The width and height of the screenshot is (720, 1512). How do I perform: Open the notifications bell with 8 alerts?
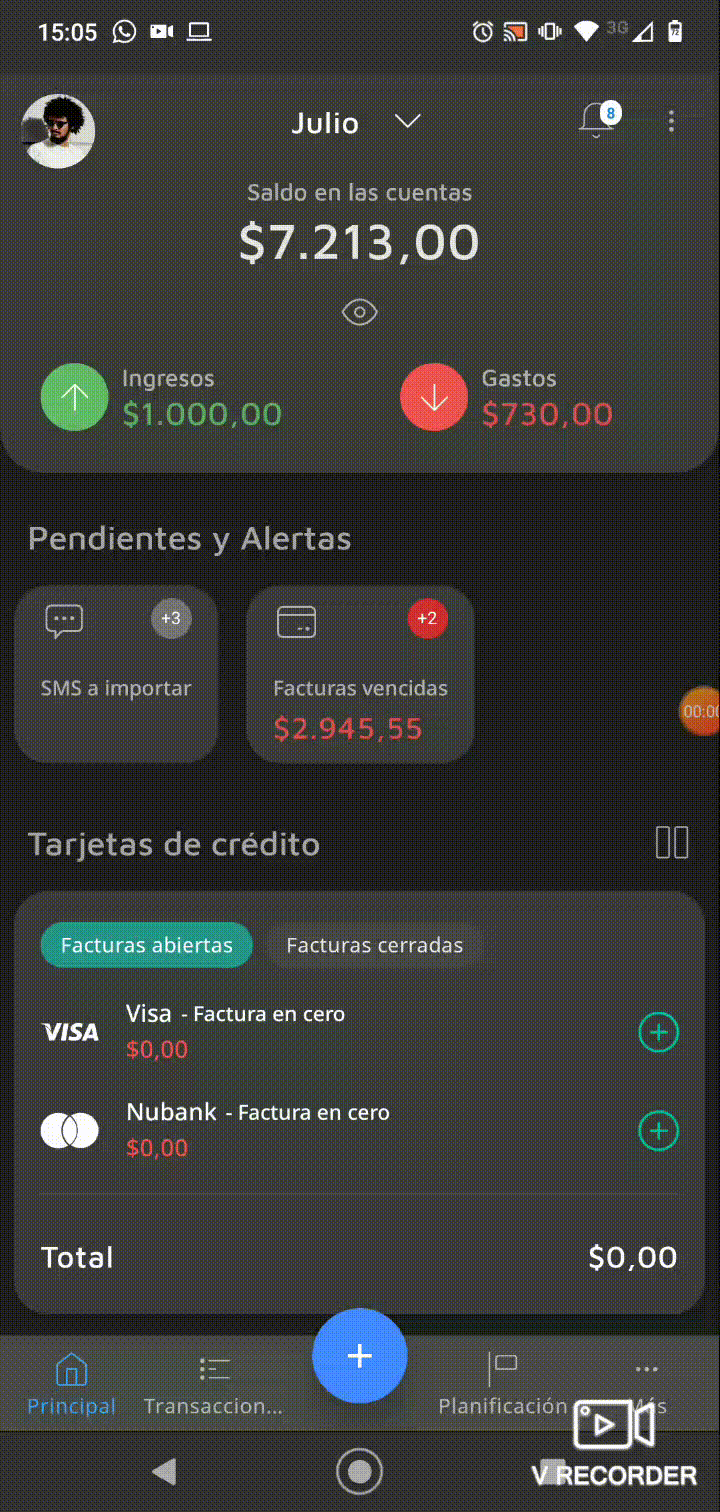(x=595, y=120)
